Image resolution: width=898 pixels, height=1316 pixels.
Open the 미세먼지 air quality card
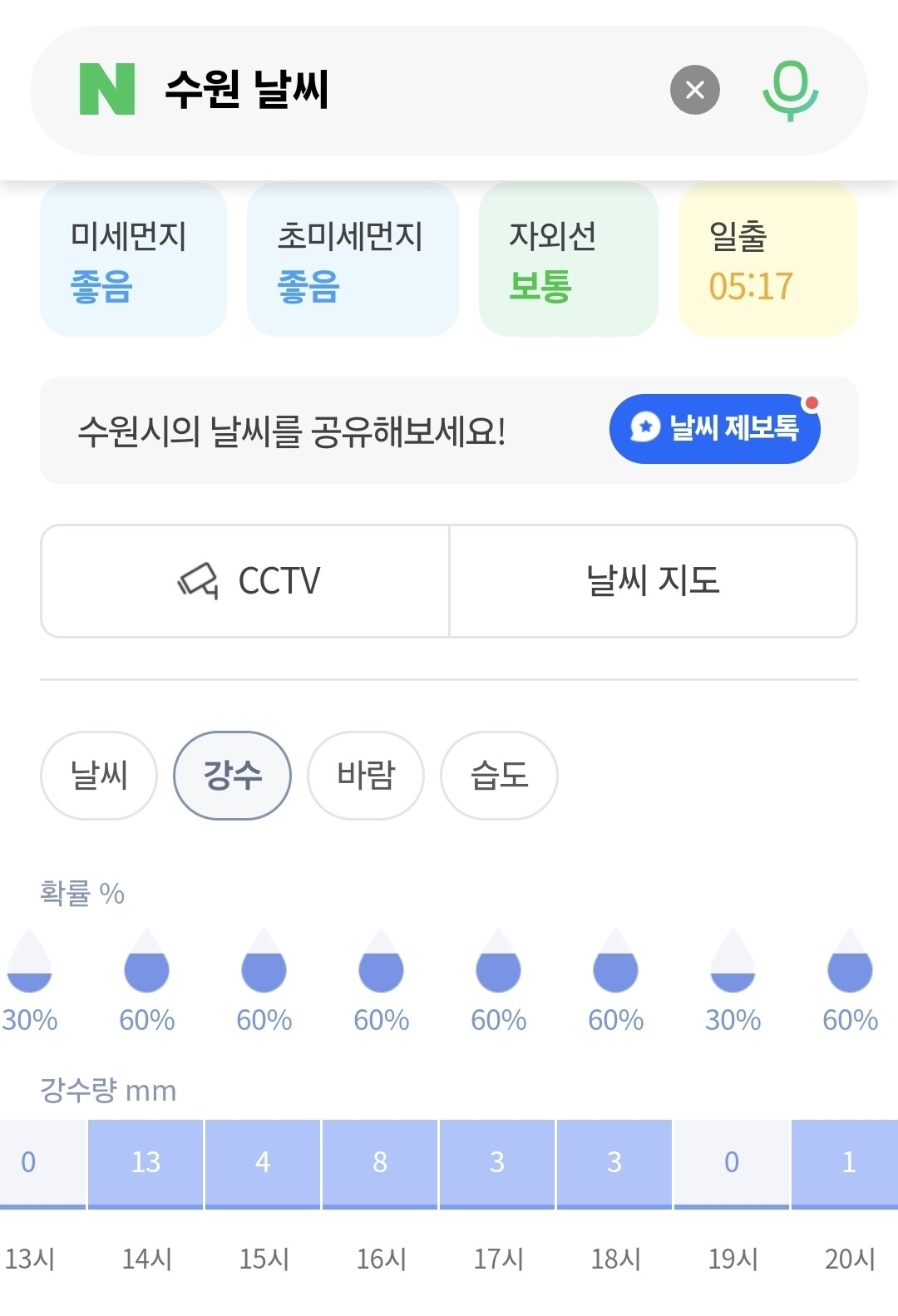coord(134,259)
